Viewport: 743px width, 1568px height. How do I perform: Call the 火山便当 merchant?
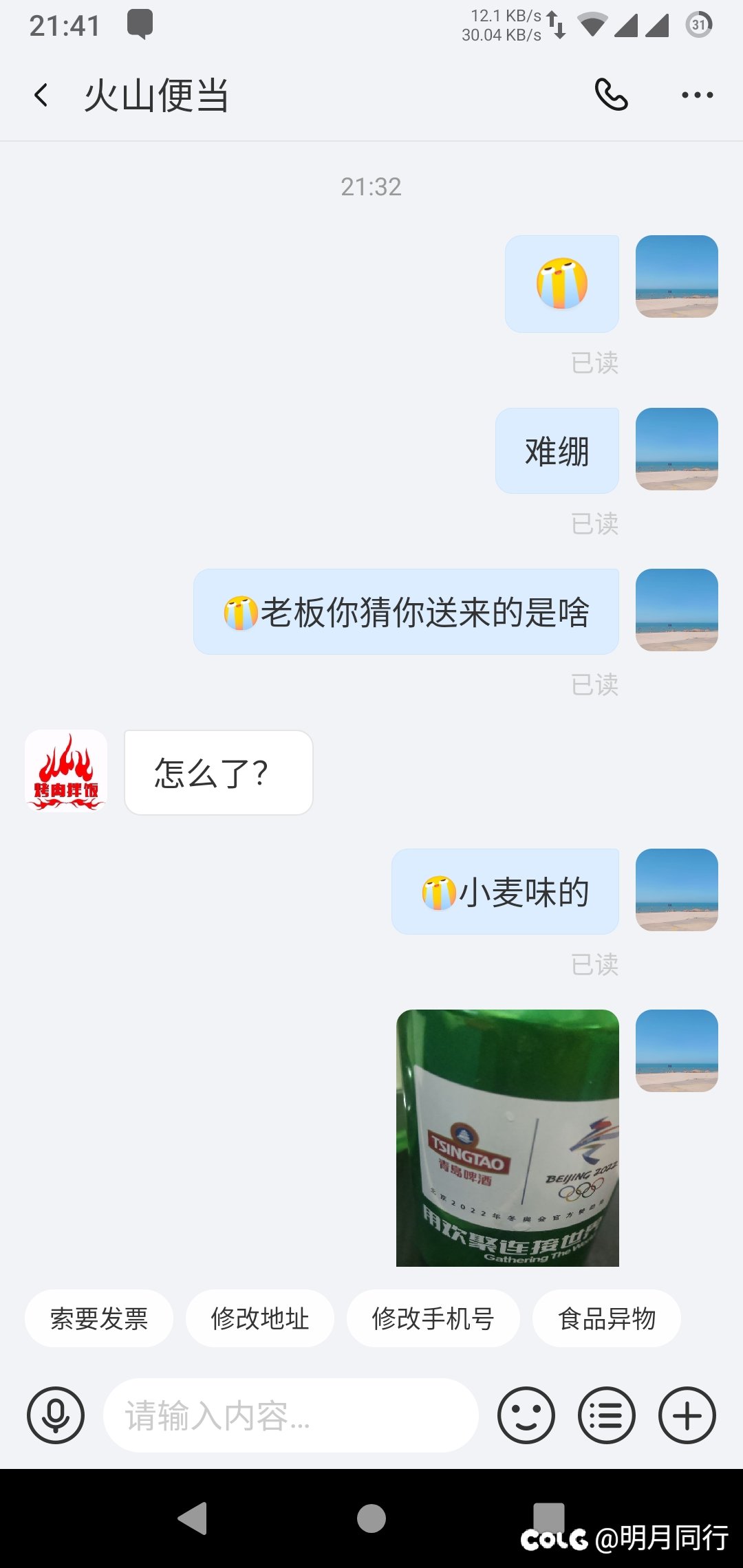tap(611, 95)
